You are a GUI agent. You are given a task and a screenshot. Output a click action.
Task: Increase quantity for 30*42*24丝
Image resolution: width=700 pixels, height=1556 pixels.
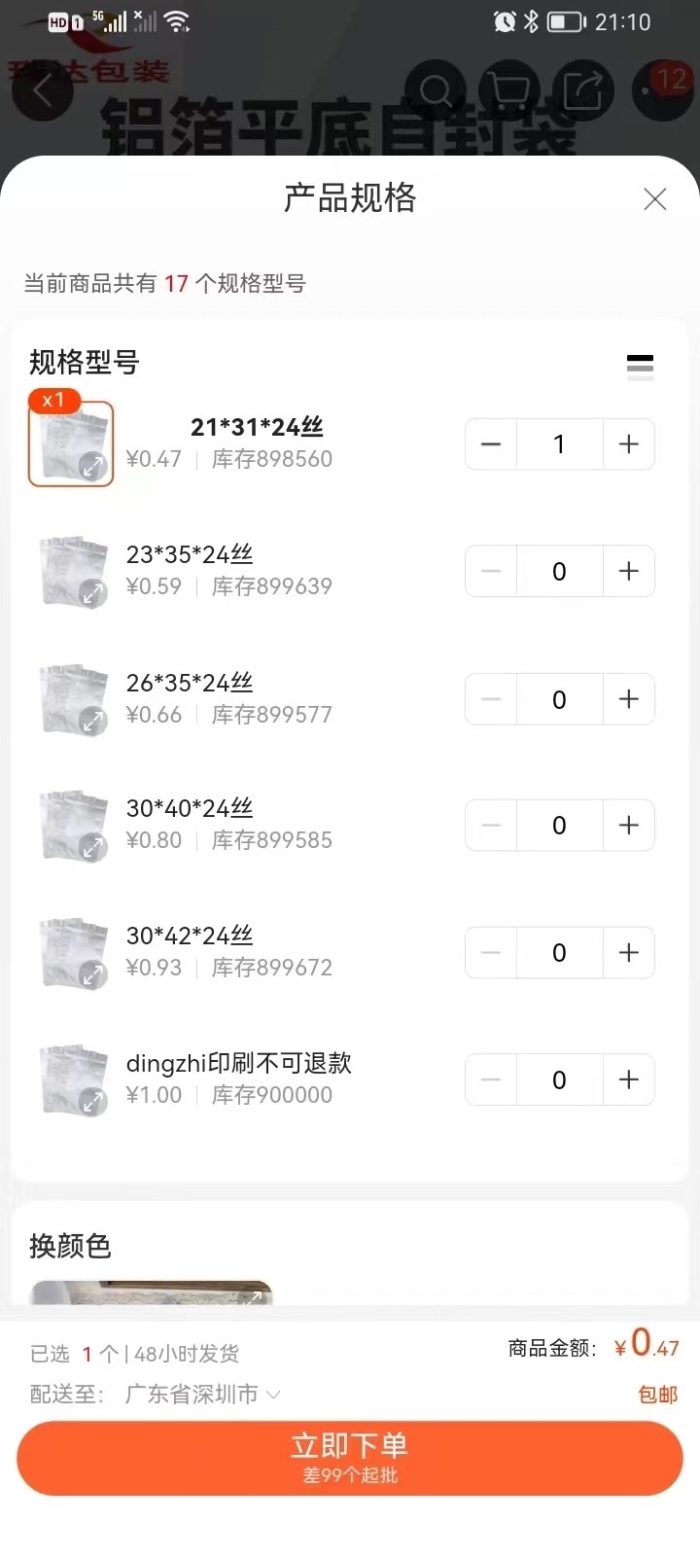[628, 952]
